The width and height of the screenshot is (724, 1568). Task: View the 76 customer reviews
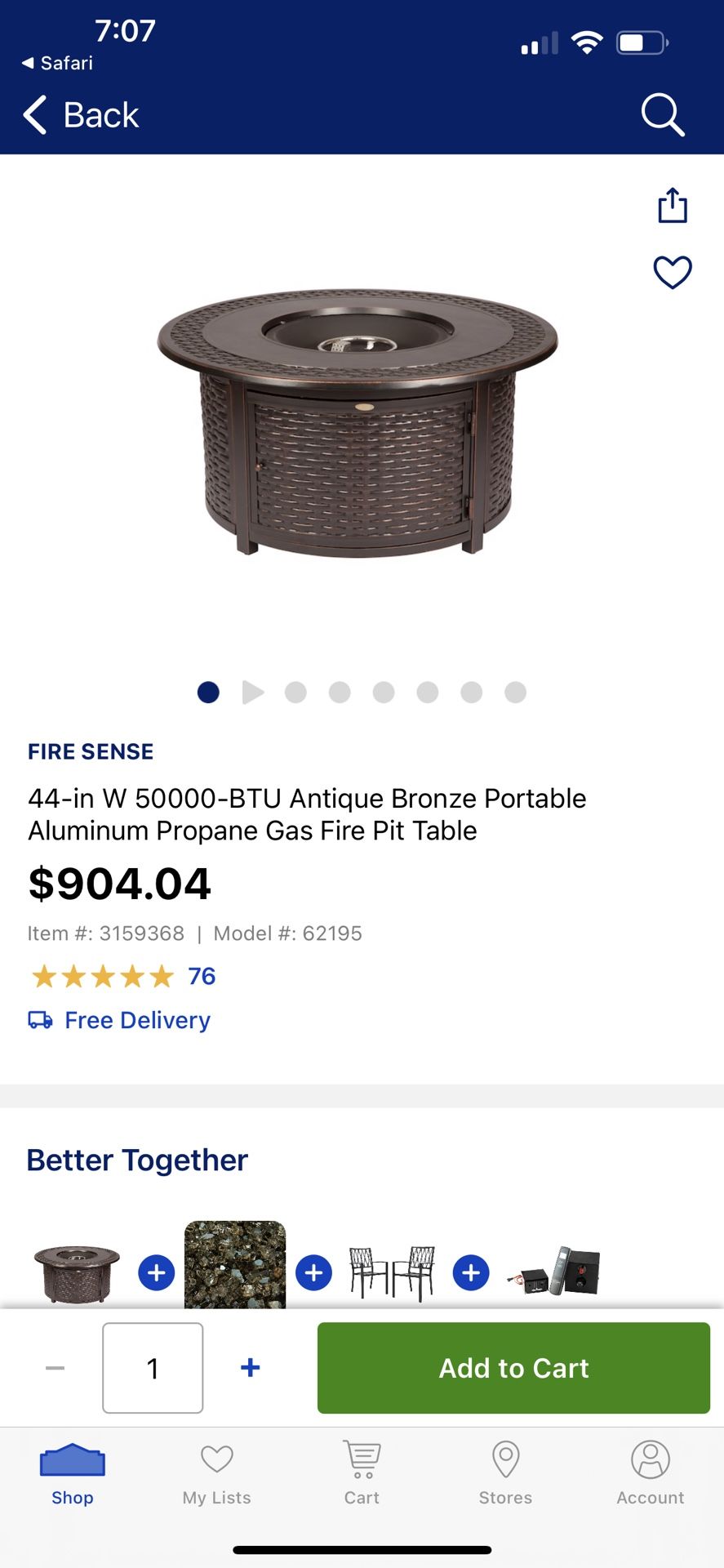[x=202, y=976]
